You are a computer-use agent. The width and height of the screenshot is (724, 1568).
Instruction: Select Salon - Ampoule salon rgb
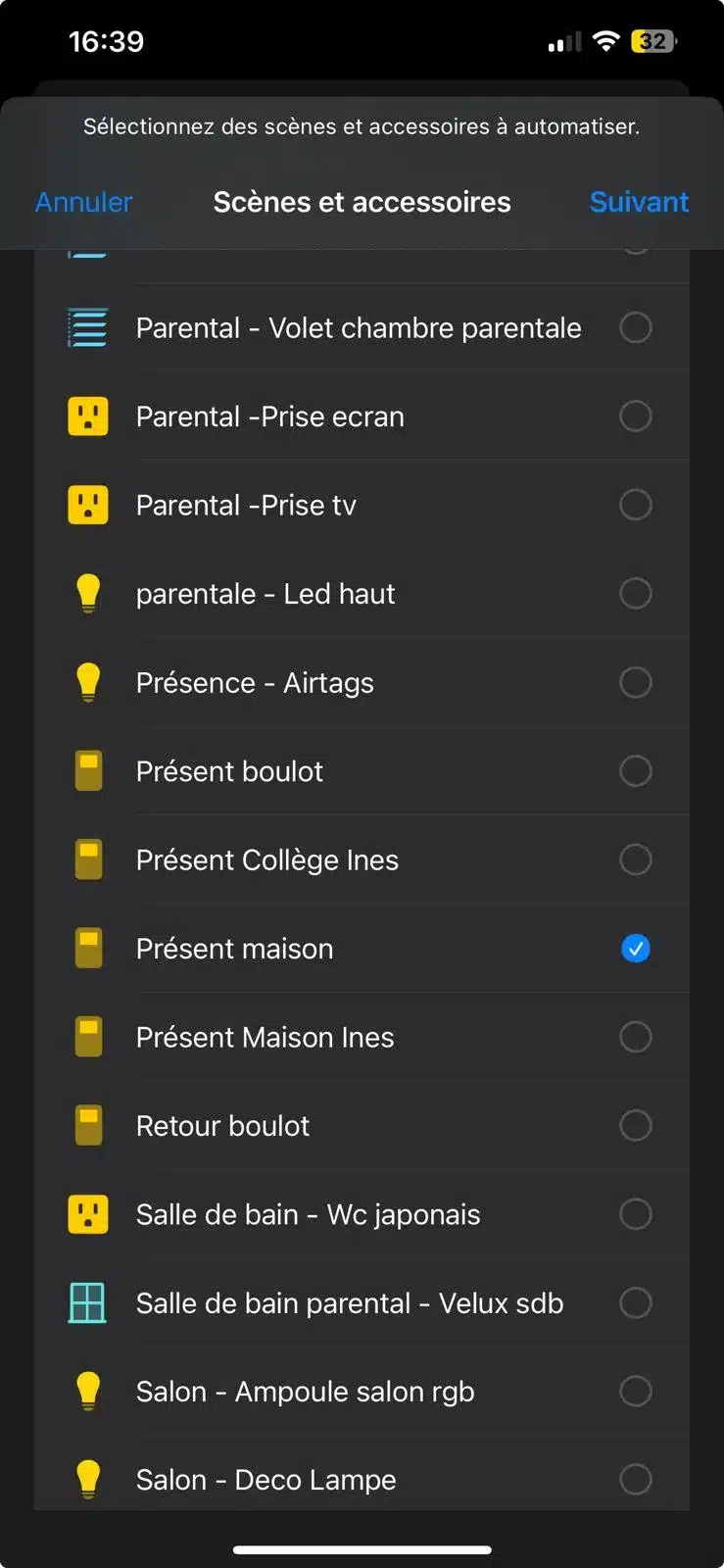(x=362, y=1392)
